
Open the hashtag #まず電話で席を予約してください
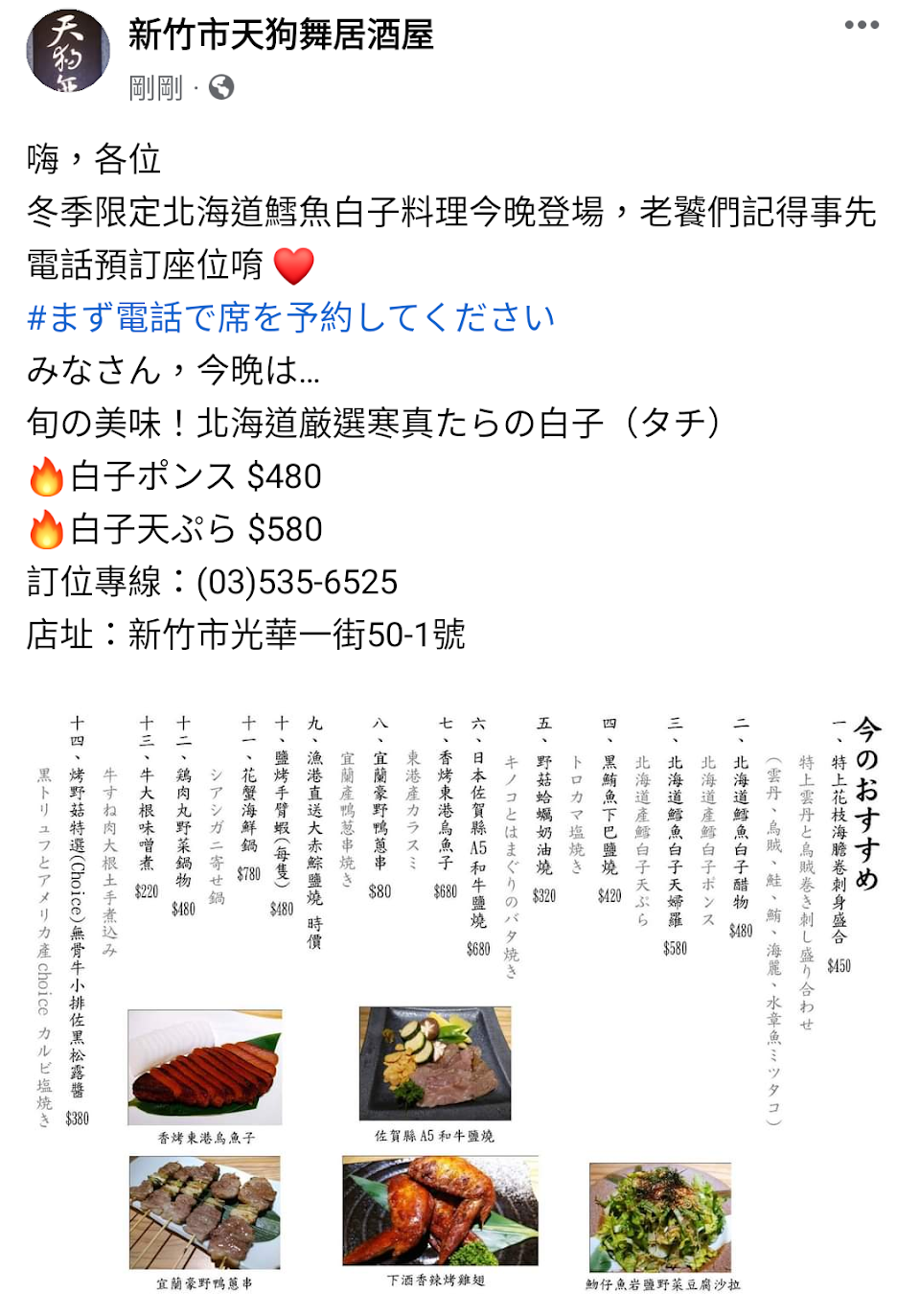click(290, 317)
